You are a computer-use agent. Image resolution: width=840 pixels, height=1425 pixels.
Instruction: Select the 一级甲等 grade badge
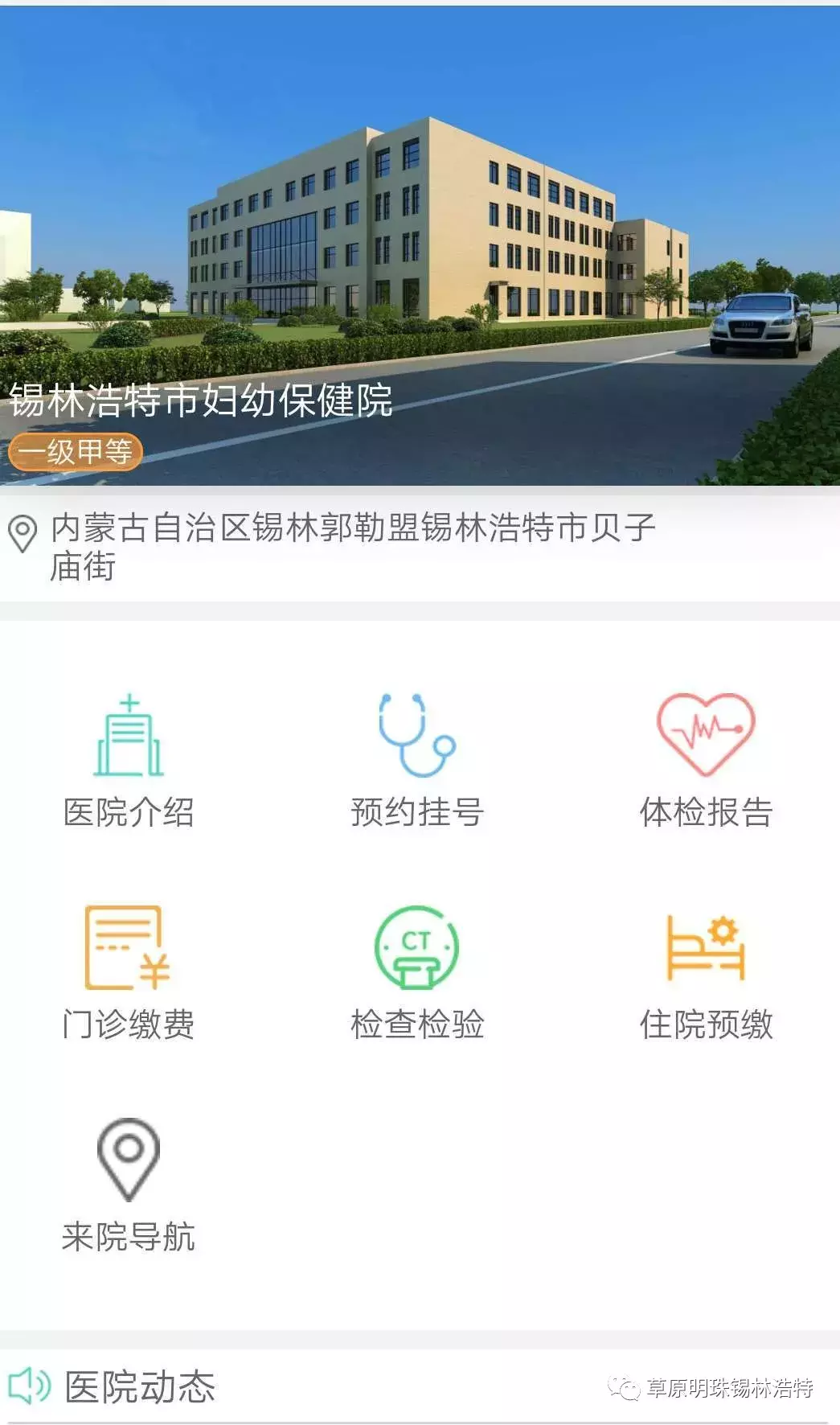pyautogui.click(x=76, y=451)
